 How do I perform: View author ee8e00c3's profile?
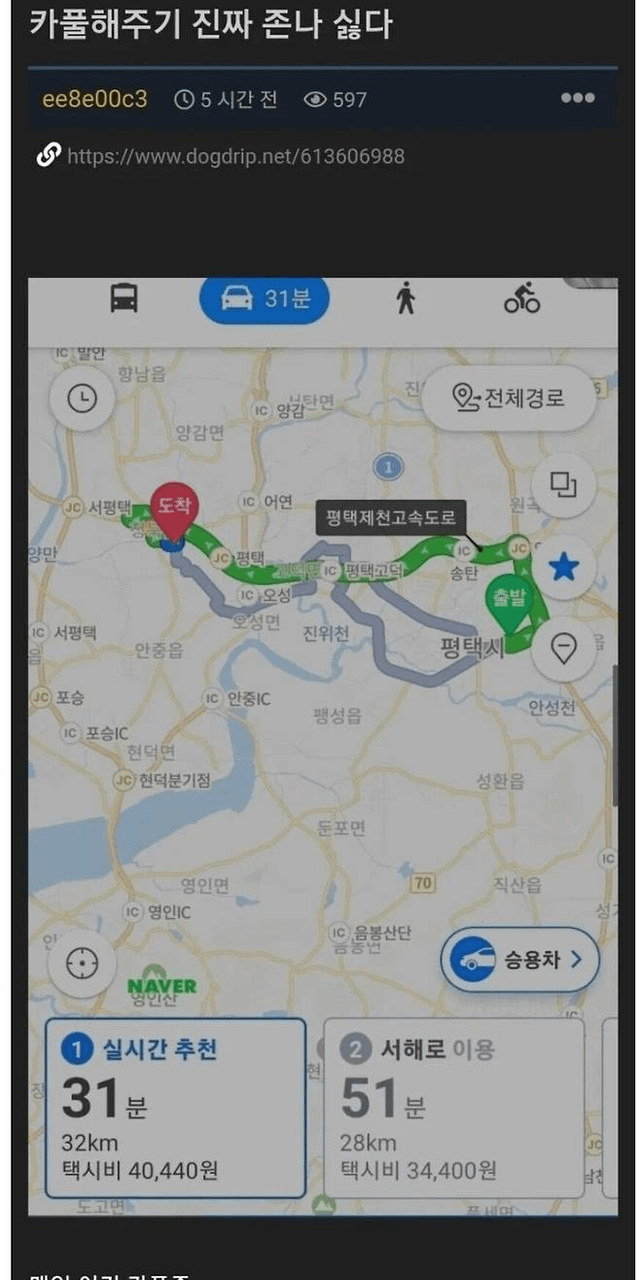click(95, 99)
